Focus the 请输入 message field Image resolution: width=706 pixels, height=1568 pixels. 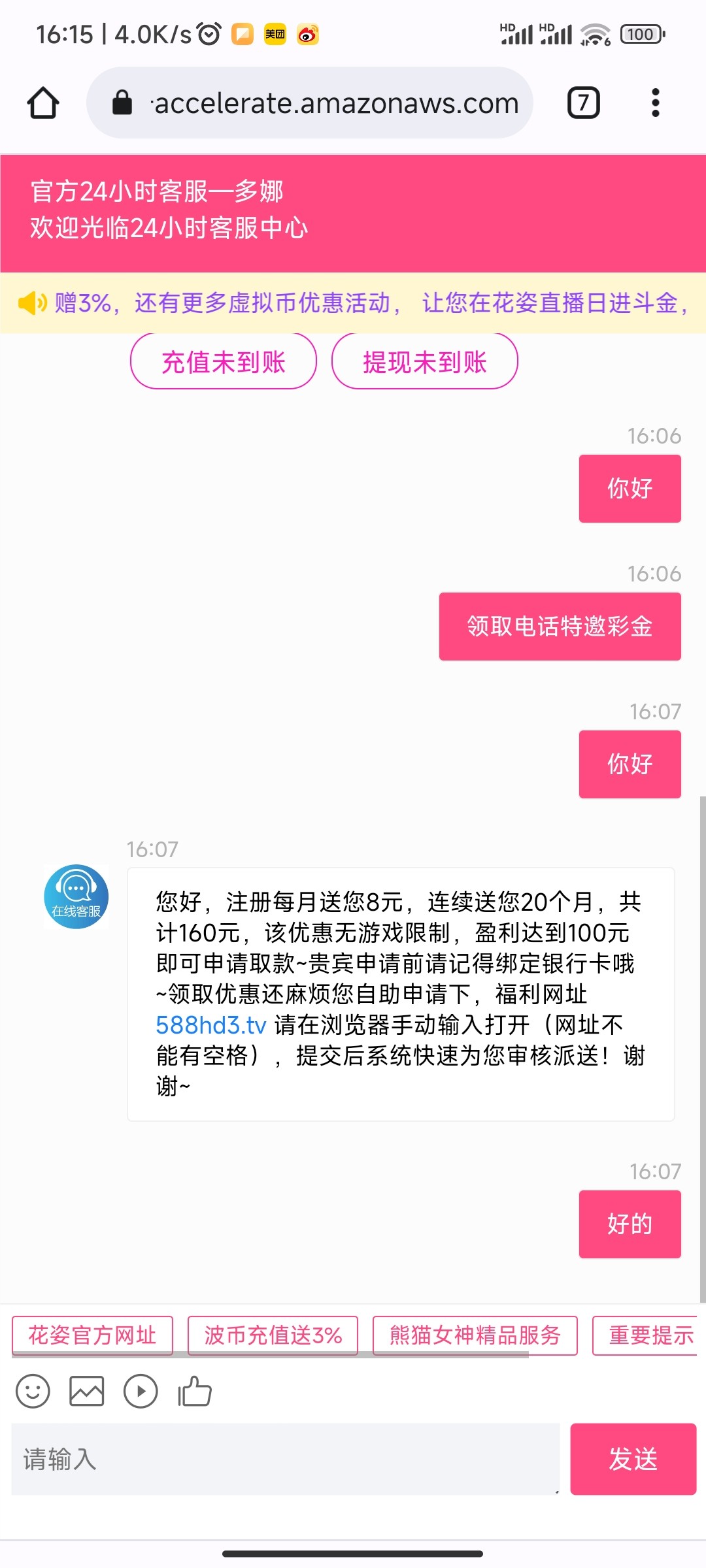[x=286, y=1459]
